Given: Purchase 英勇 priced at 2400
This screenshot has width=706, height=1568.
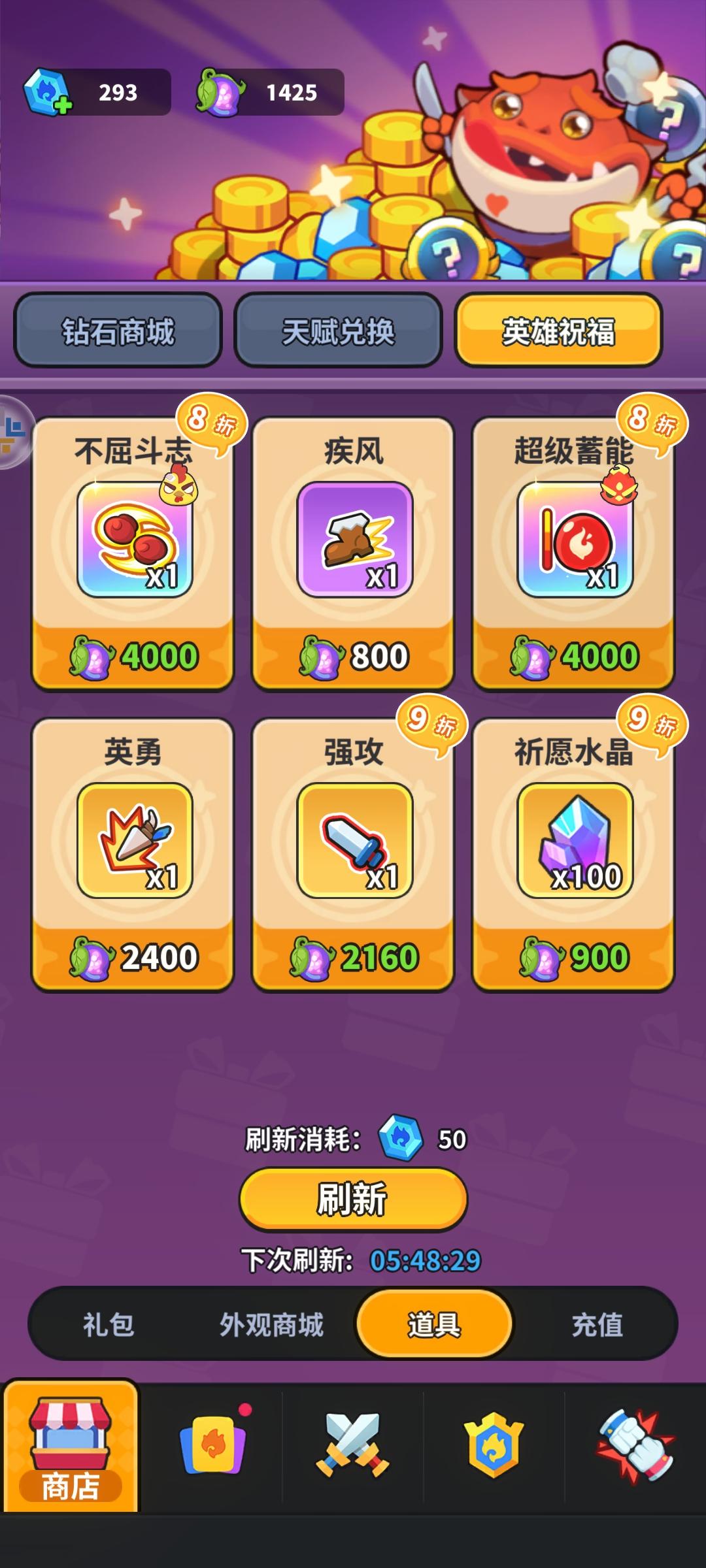Looking at the screenshot, I should [133, 959].
